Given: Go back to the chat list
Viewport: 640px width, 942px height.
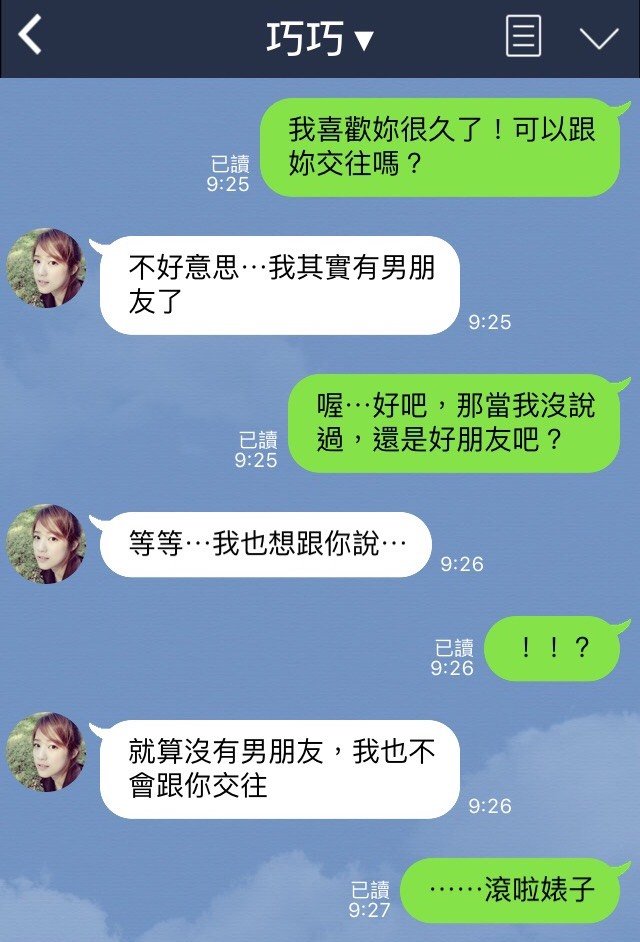Looking at the screenshot, I should 32,37.
